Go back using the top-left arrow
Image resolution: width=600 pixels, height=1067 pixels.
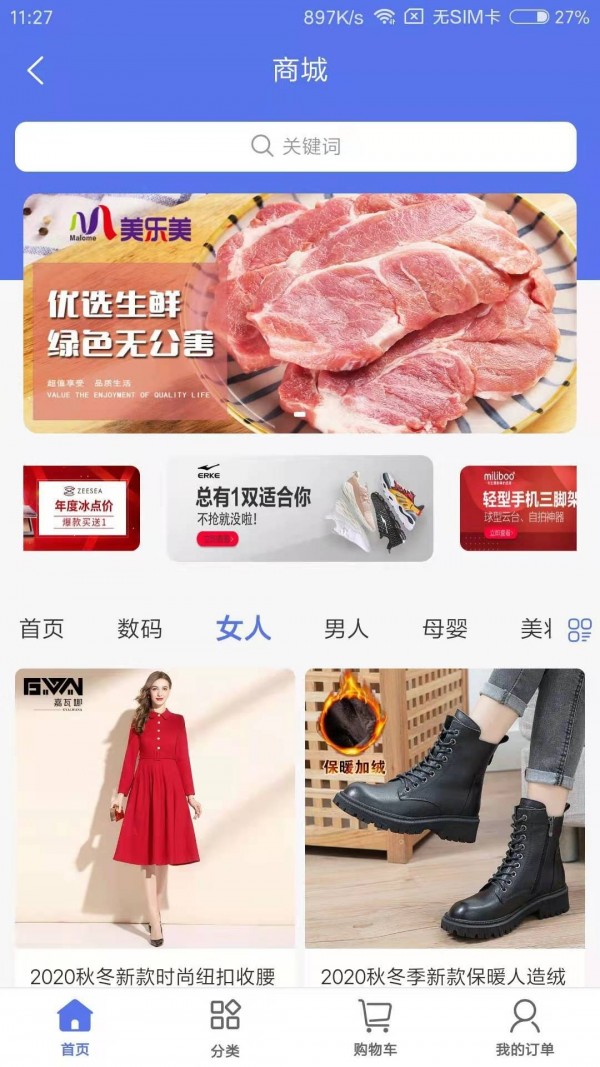(x=36, y=71)
